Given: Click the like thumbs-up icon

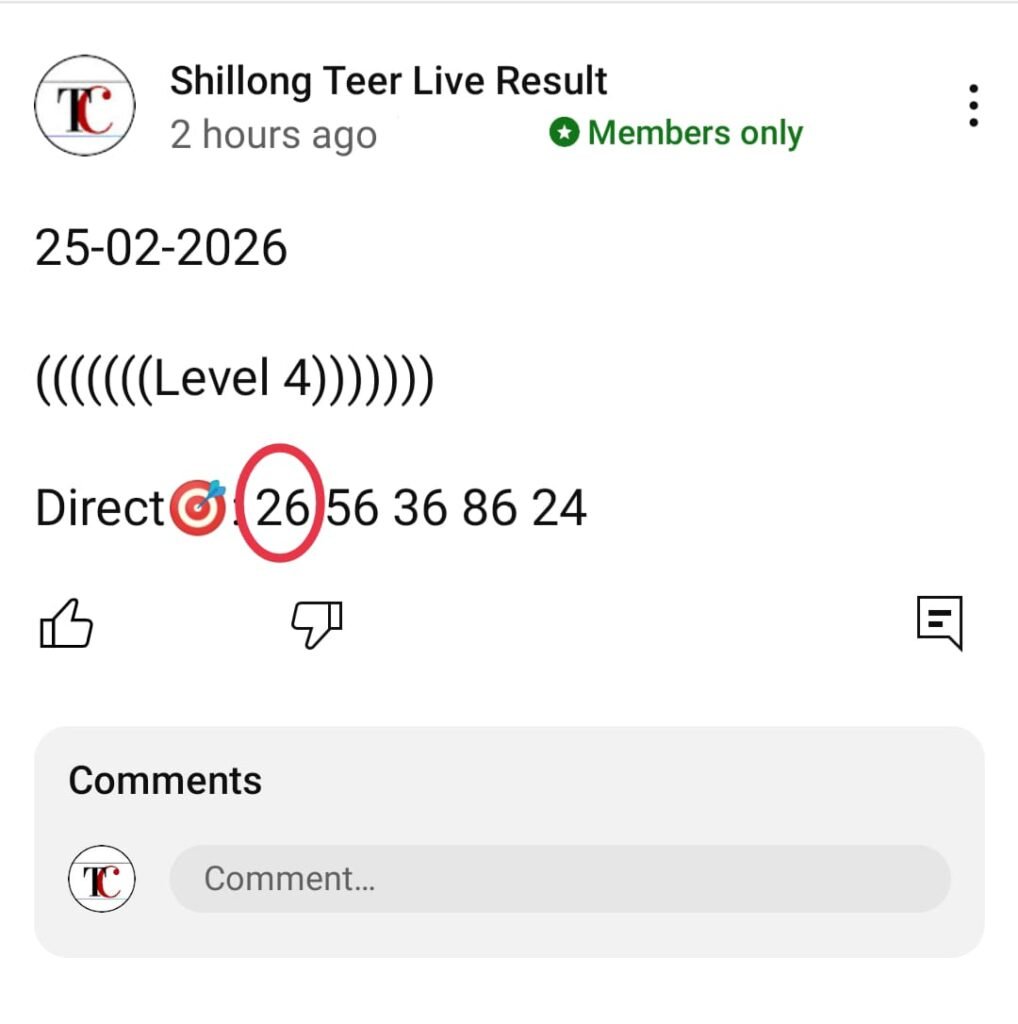Looking at the screenshot, I should [66, 623].
